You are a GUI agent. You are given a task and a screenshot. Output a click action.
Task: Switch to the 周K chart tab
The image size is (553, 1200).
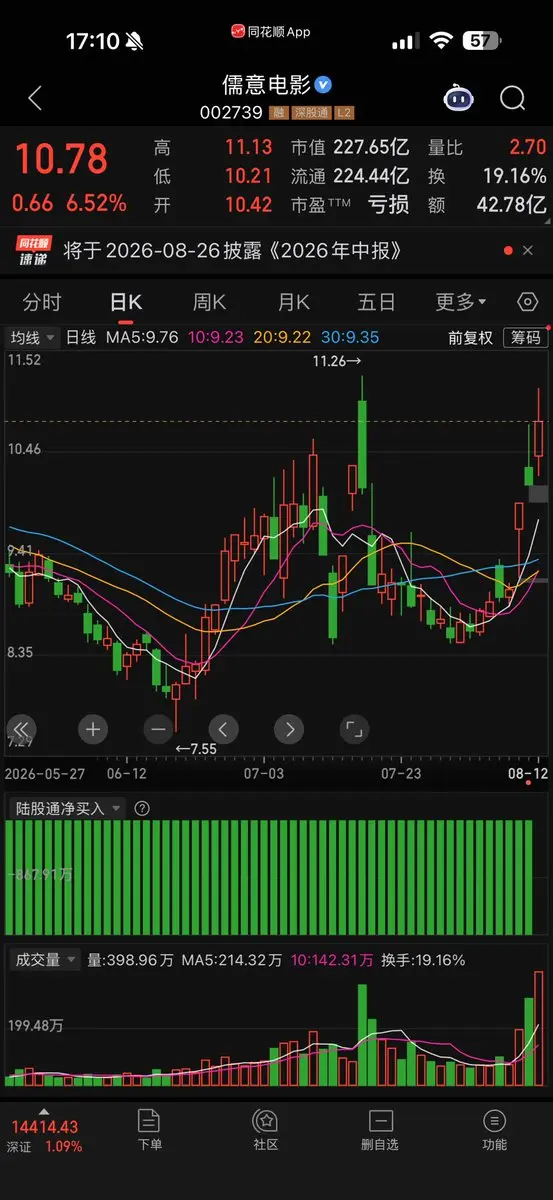210,302
